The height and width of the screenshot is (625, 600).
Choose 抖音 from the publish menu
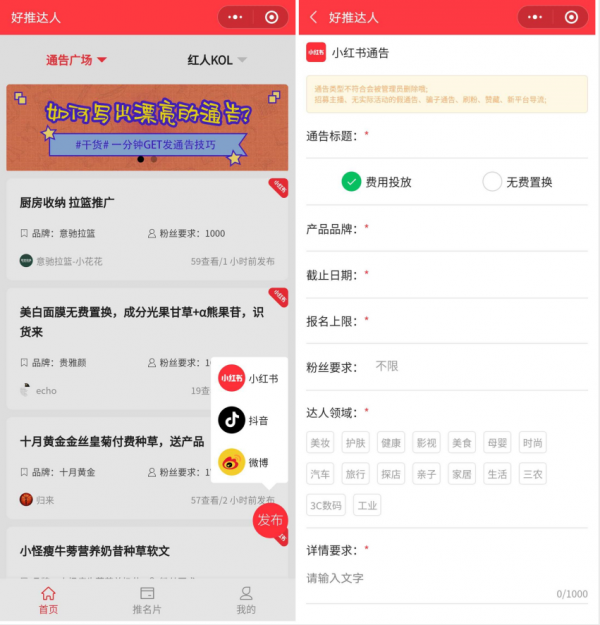(x=248, y=420)
